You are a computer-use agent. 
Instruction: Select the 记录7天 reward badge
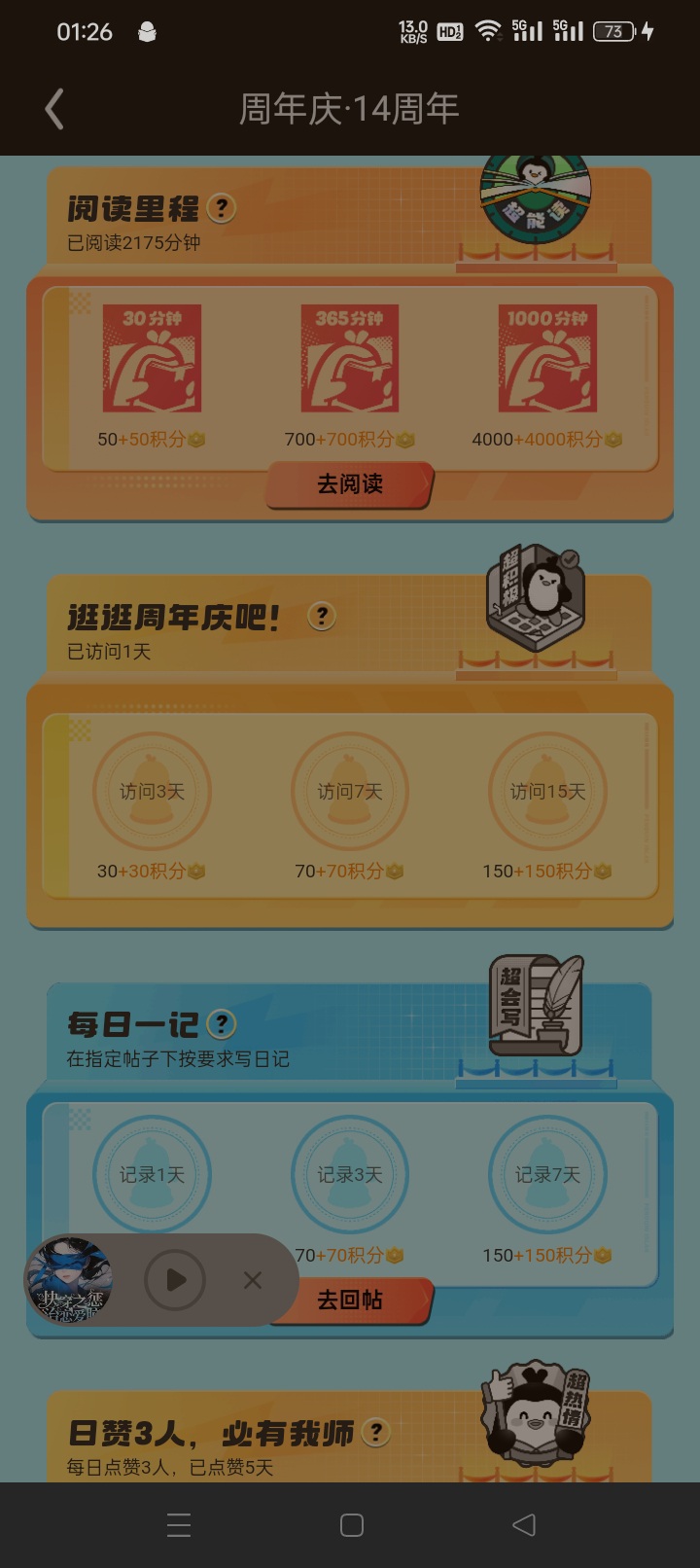tap(547, 1175)
